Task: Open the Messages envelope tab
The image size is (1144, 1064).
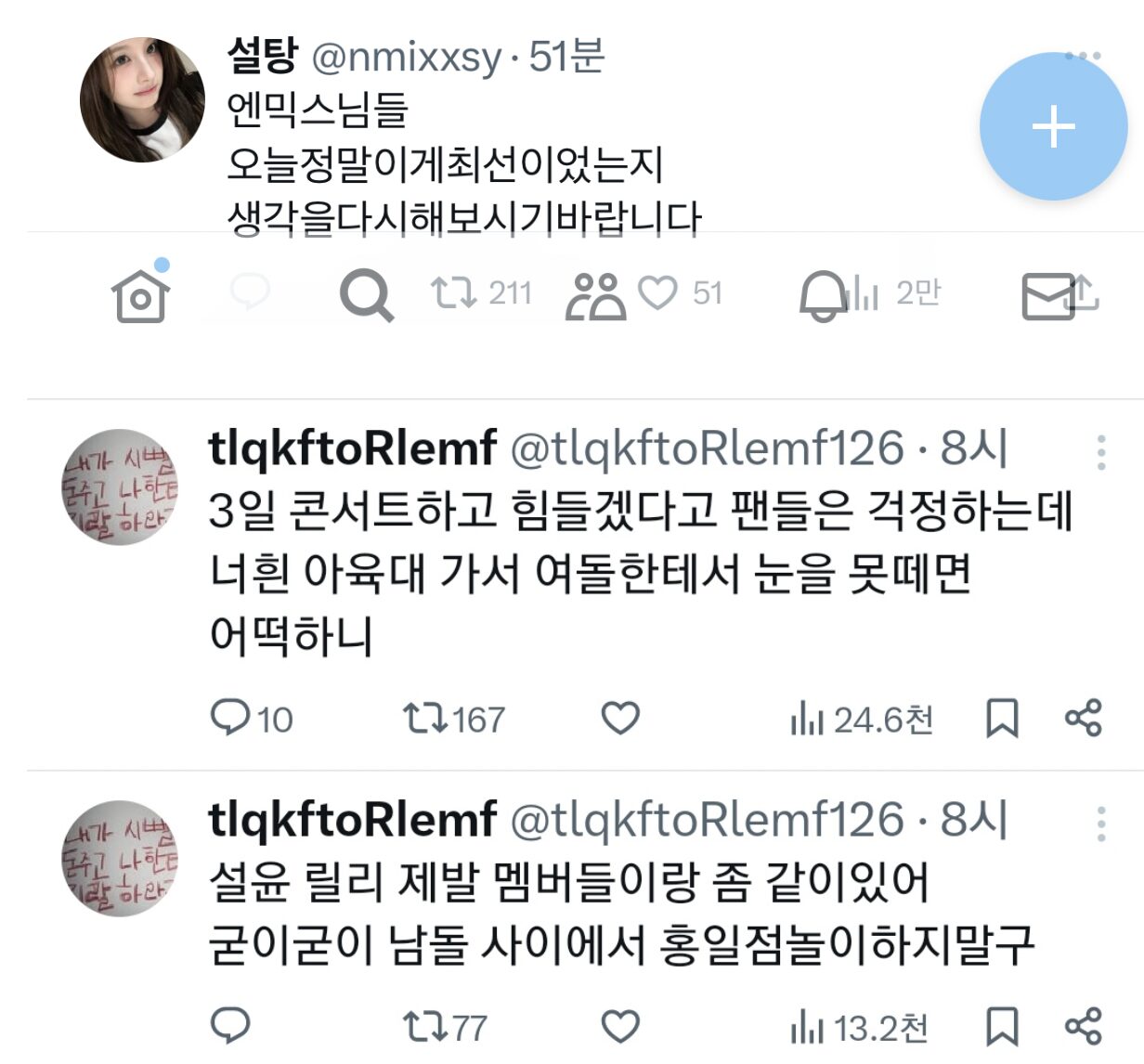Action: click(x=1048, y=296)
